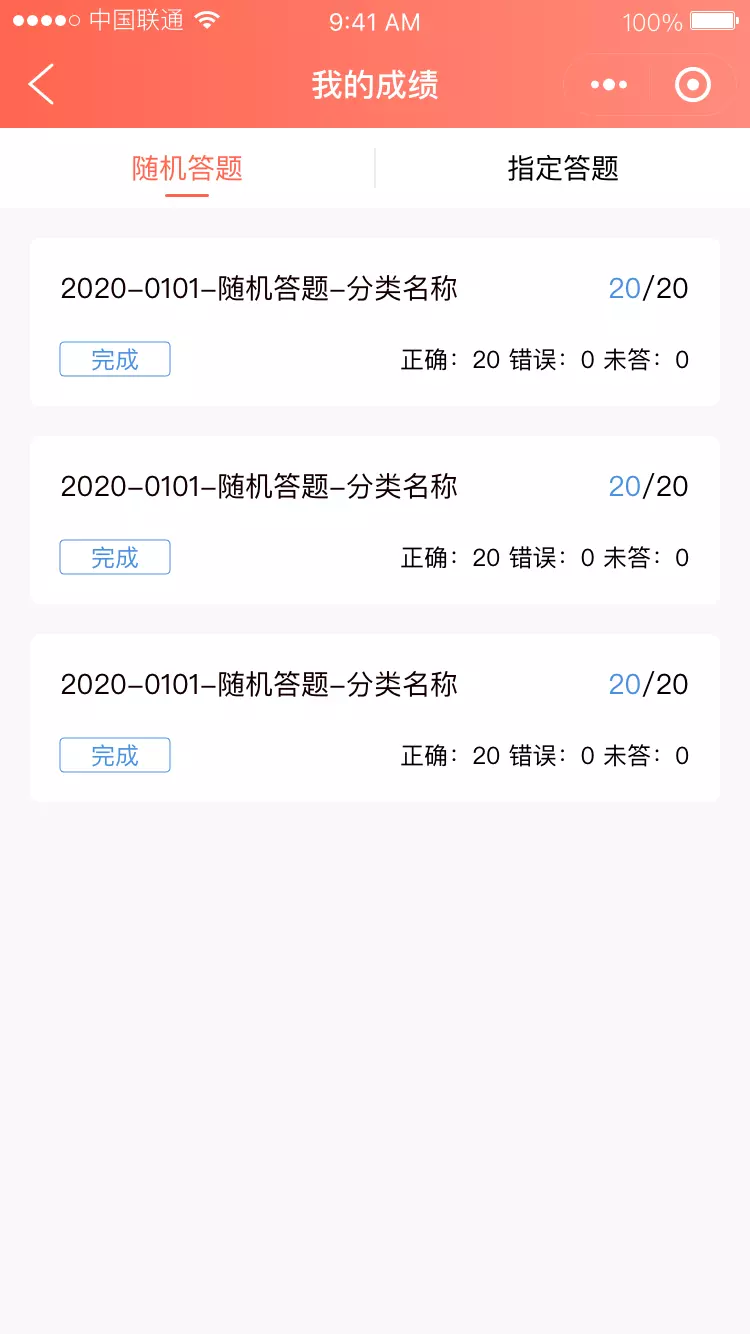Close the mini program with the circle icon
This screenshot has height=1334, width=750.
click(x=693, y=85)
